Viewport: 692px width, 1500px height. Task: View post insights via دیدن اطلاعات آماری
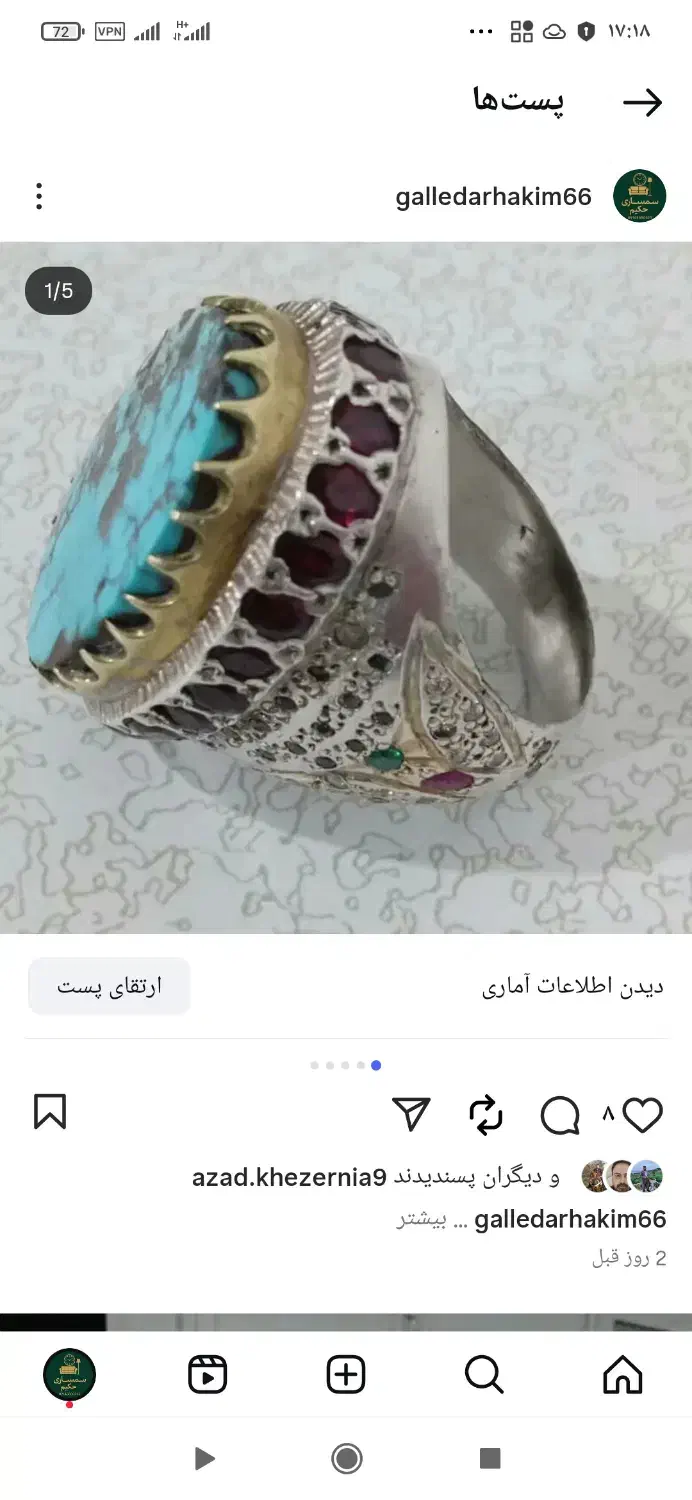[x=573, y=988]
